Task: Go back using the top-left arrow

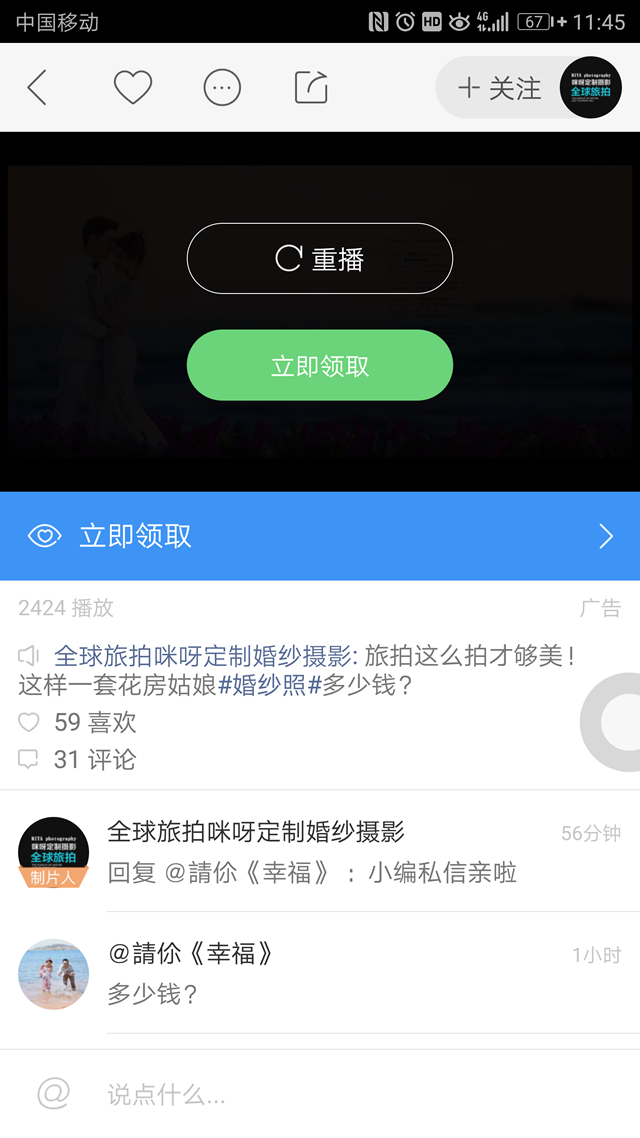Action: [x=37, y=88]
